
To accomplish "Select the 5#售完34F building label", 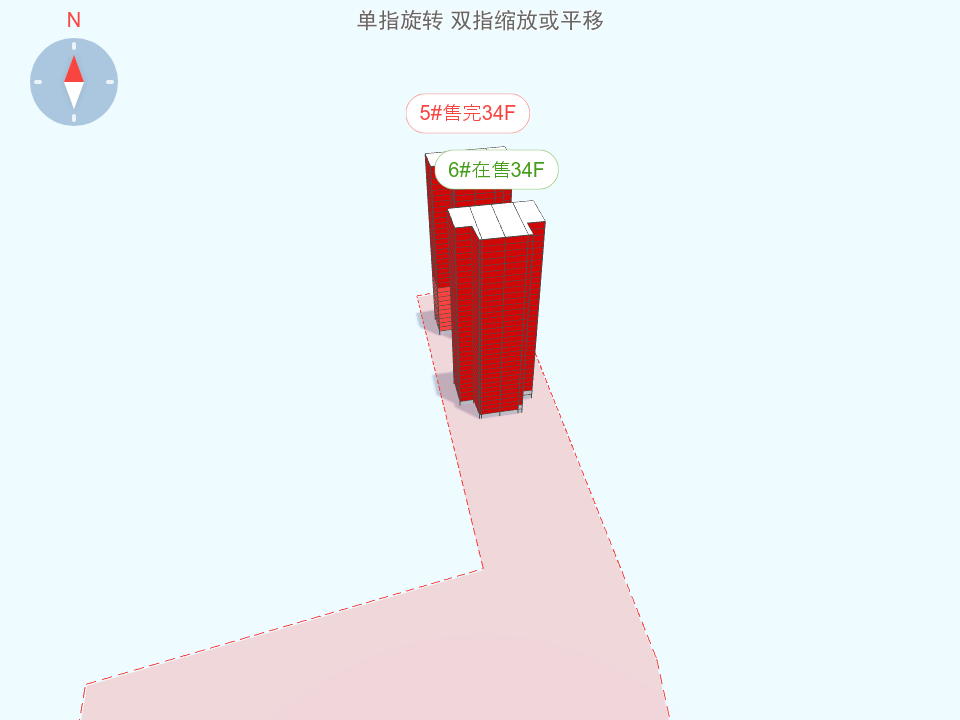I will coord(467,114).
